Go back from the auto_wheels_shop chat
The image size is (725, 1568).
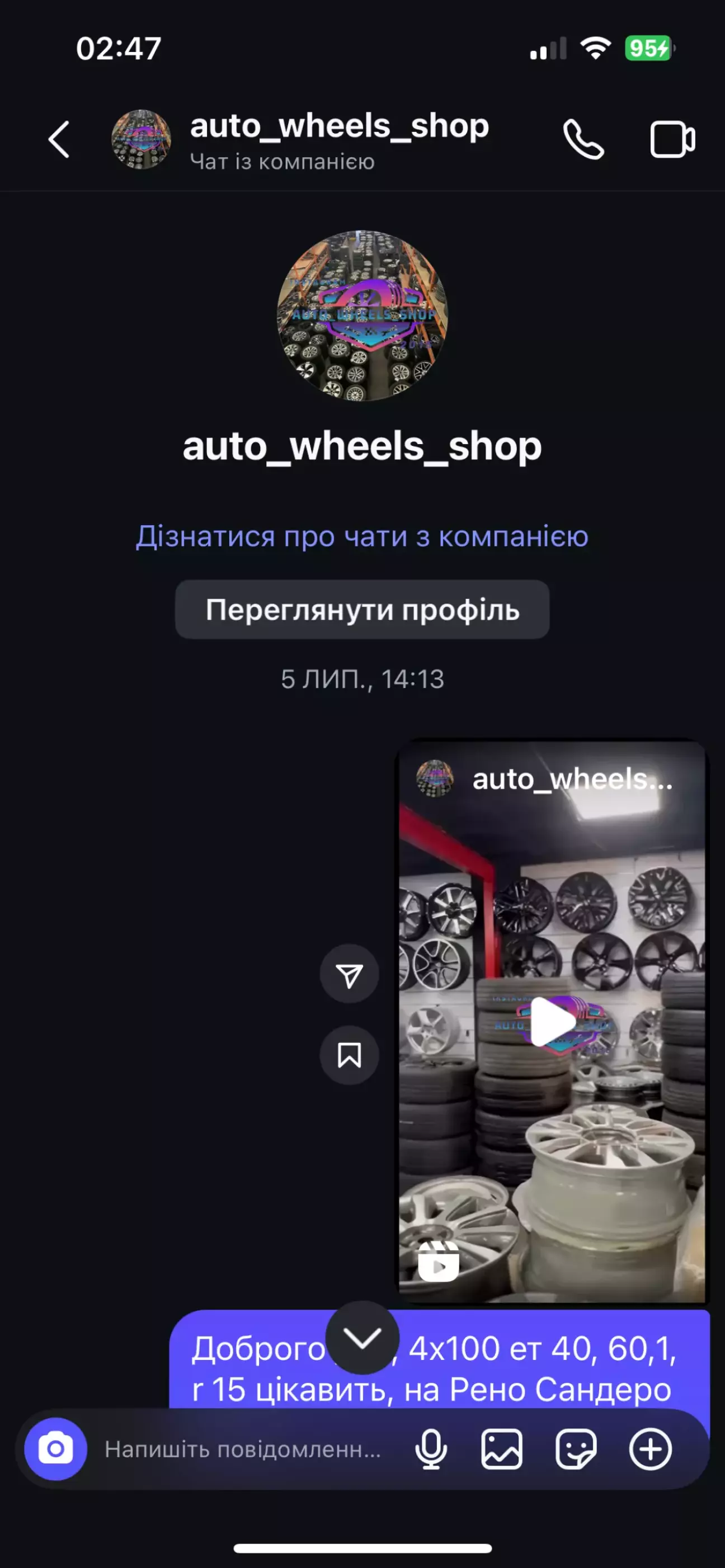(59, 139)
